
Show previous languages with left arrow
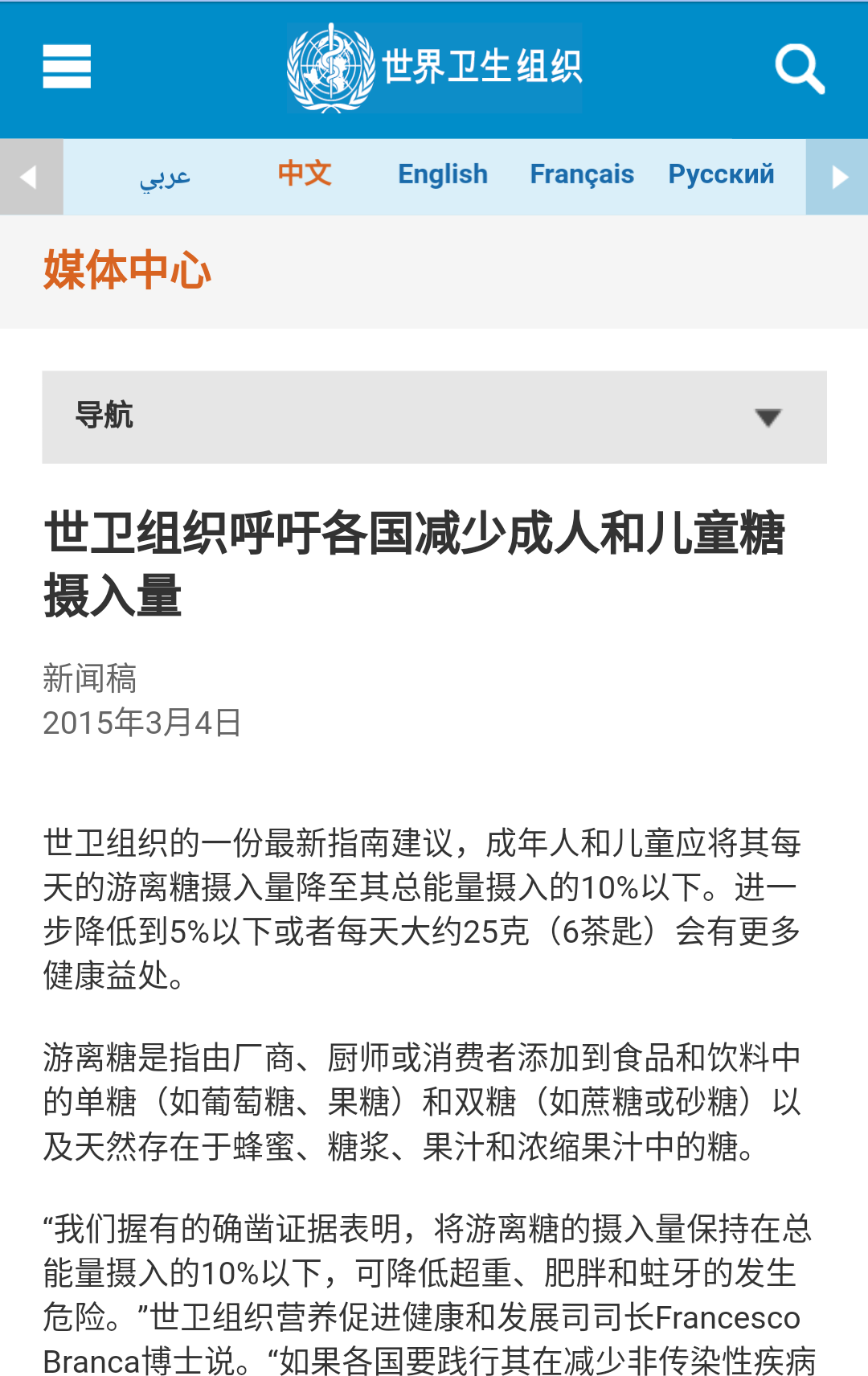(x=31, y=177)
